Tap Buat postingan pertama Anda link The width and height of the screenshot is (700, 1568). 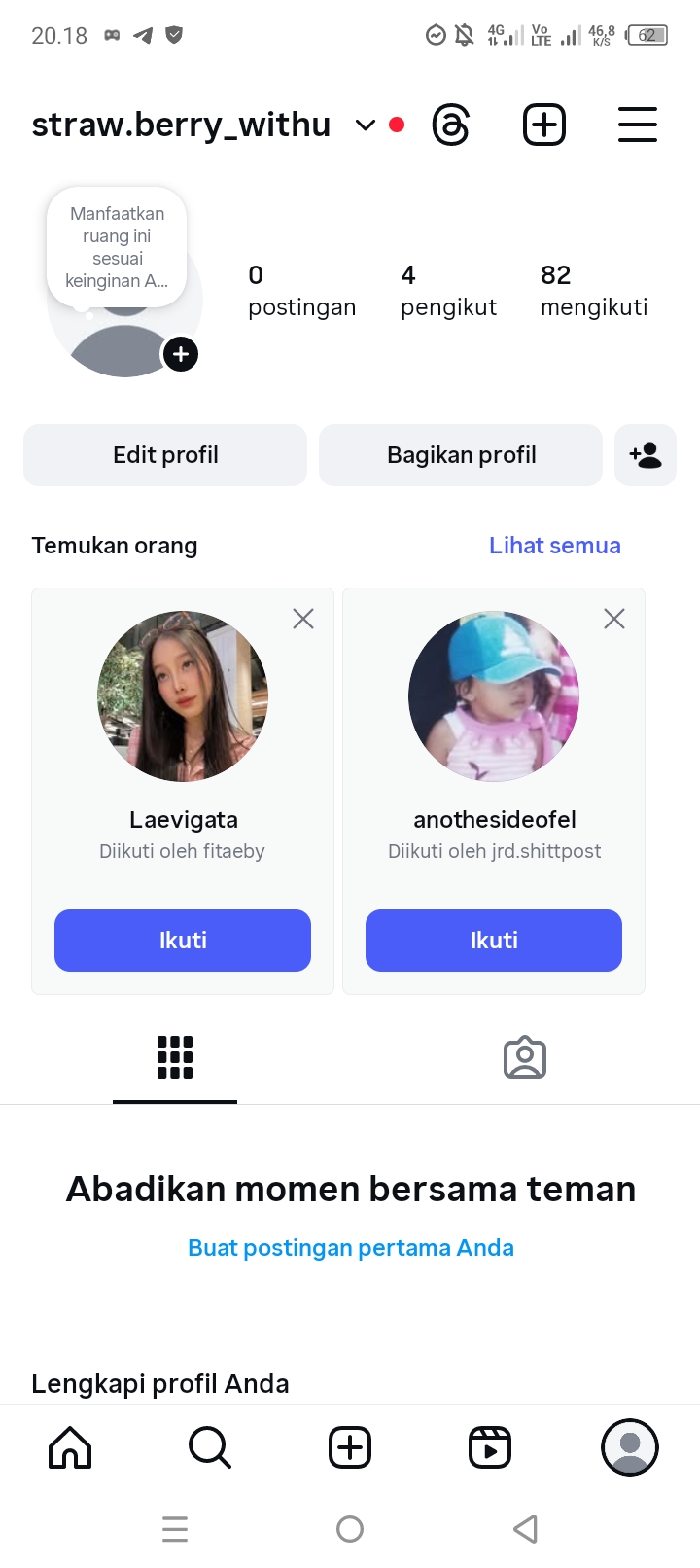[x=350, y=1248]
